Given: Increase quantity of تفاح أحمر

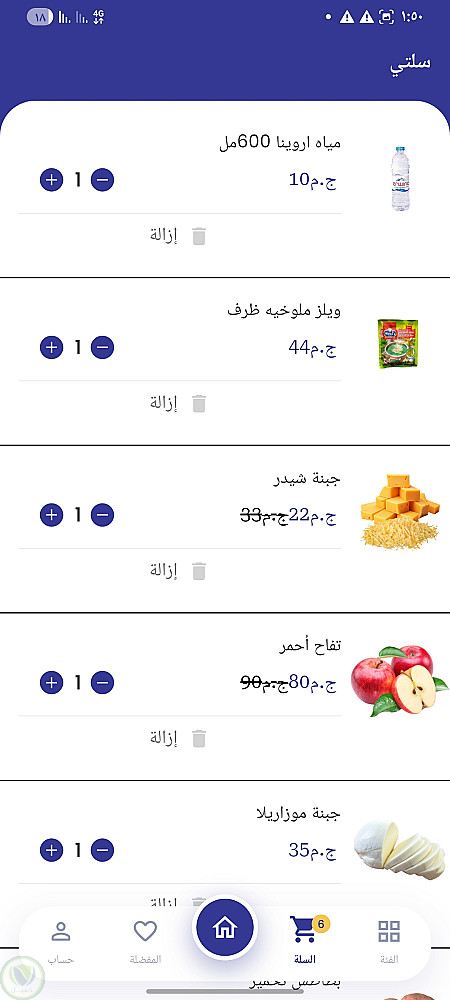Looking at the screenshot, I should coord(52,683).
